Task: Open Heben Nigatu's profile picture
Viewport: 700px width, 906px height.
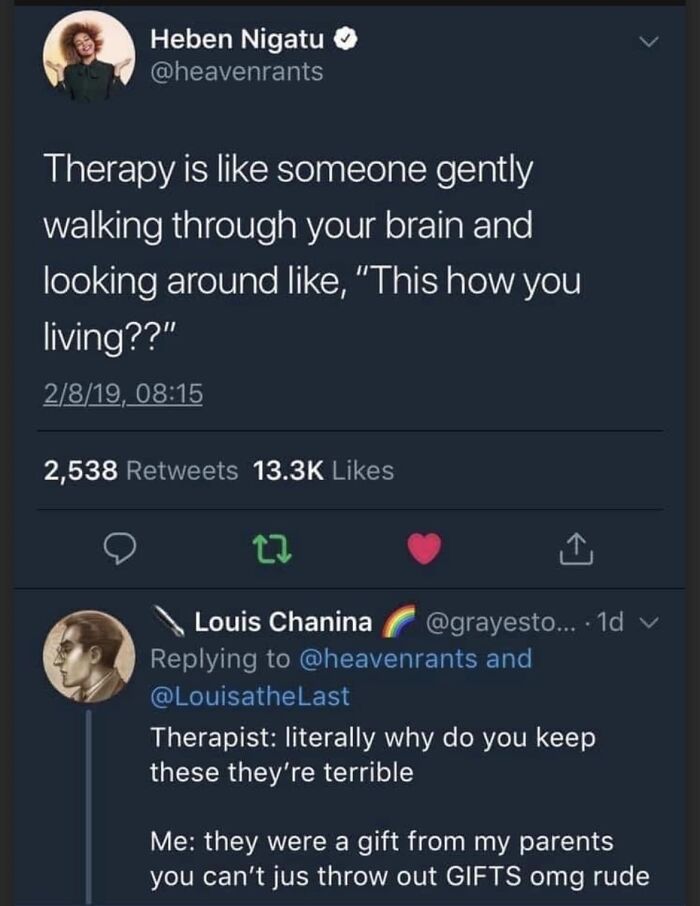Action: (x=88, y=56)
